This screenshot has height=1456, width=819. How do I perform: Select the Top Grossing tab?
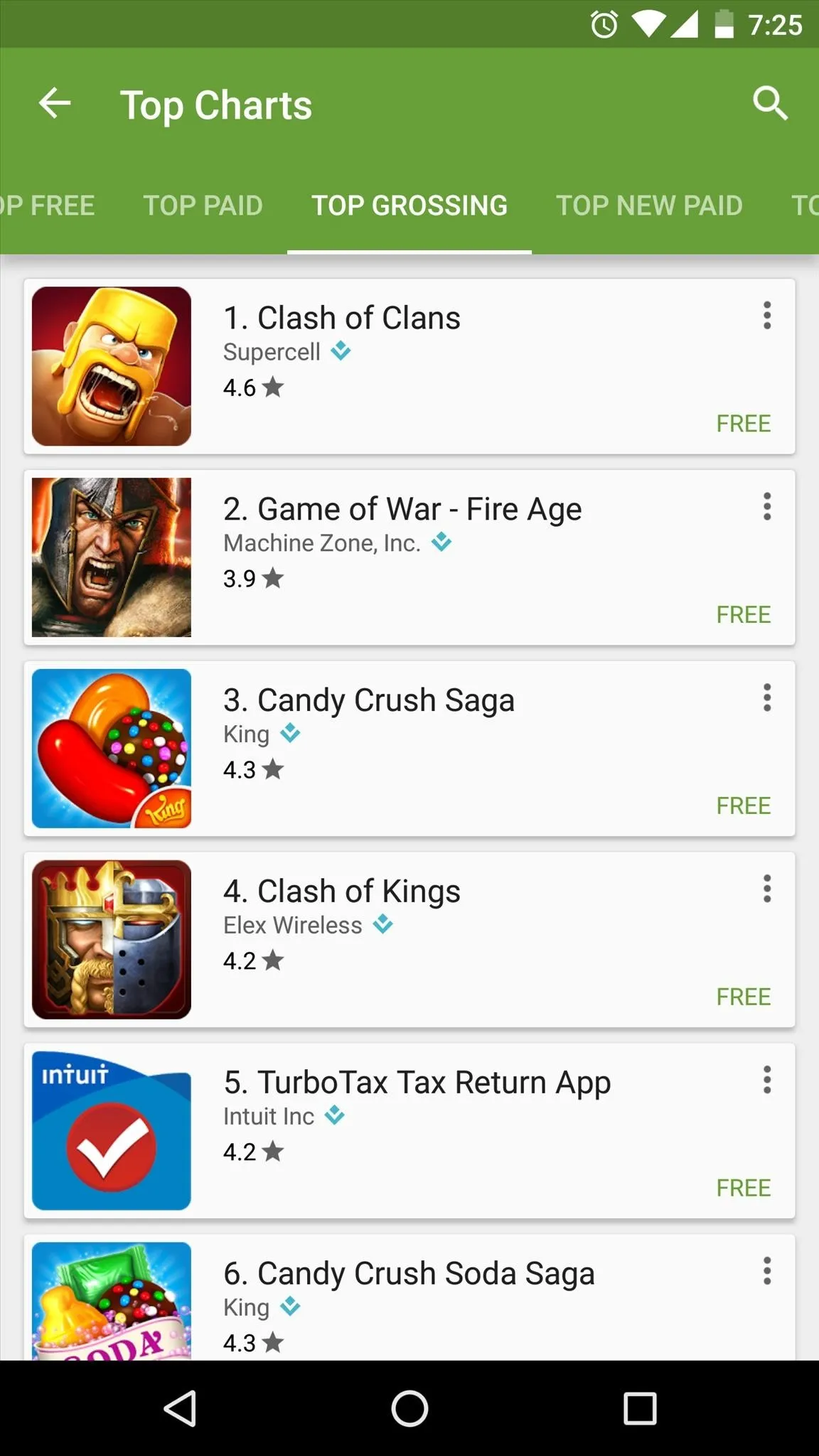tap(409, 206)
